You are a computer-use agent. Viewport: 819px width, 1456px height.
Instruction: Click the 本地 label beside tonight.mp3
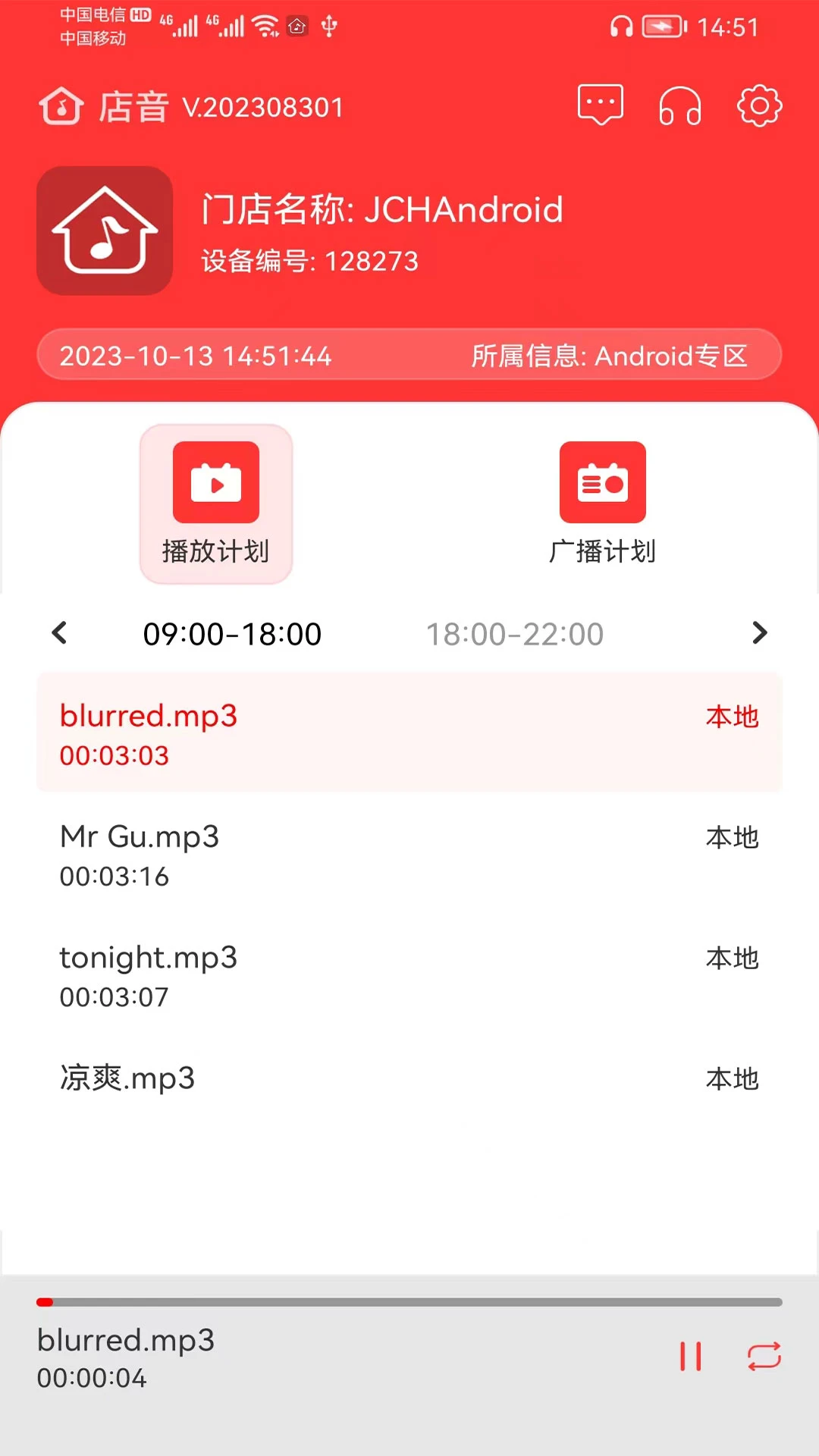[730, 958]
